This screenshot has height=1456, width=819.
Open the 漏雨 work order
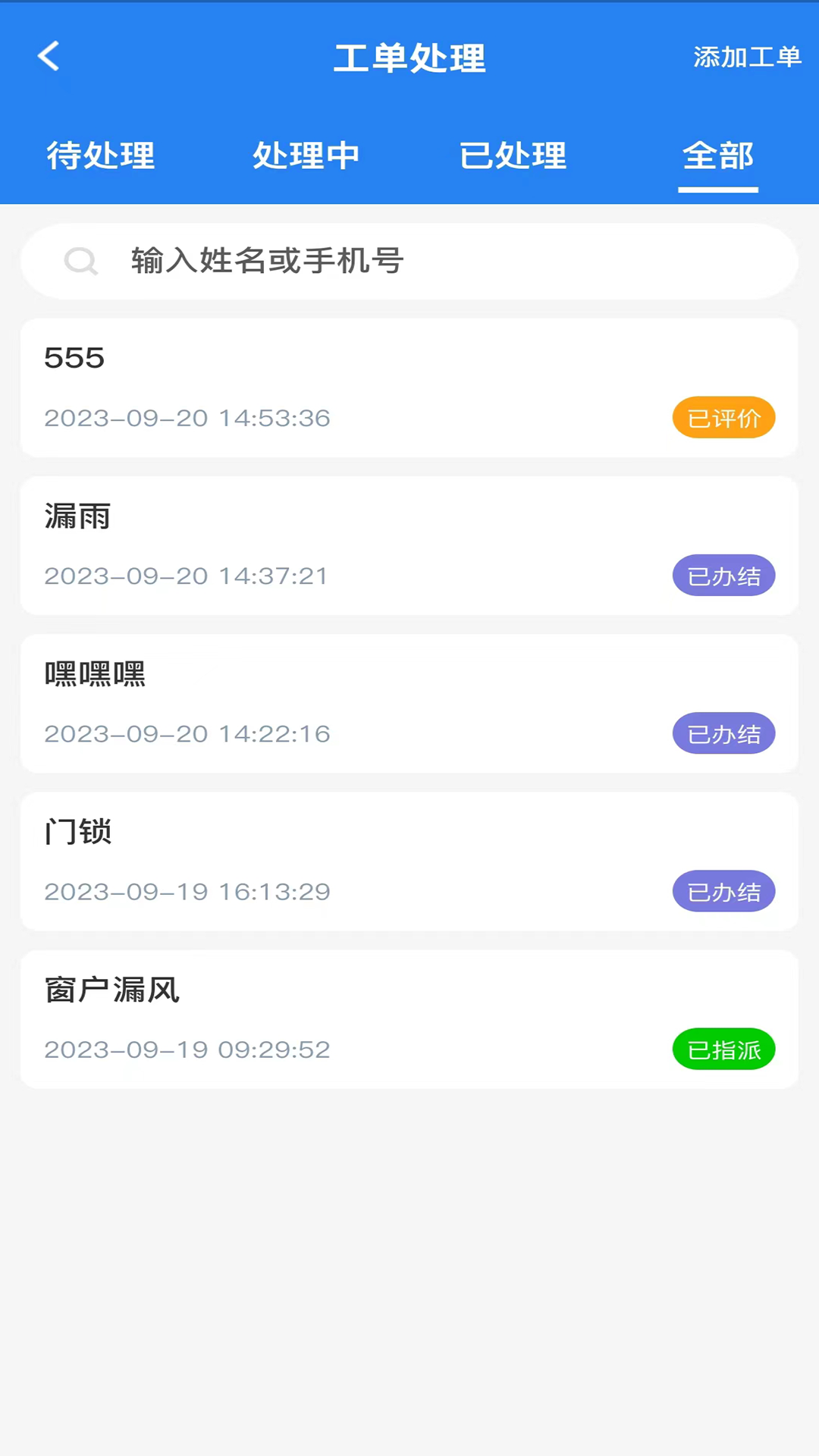pos(409,545)
